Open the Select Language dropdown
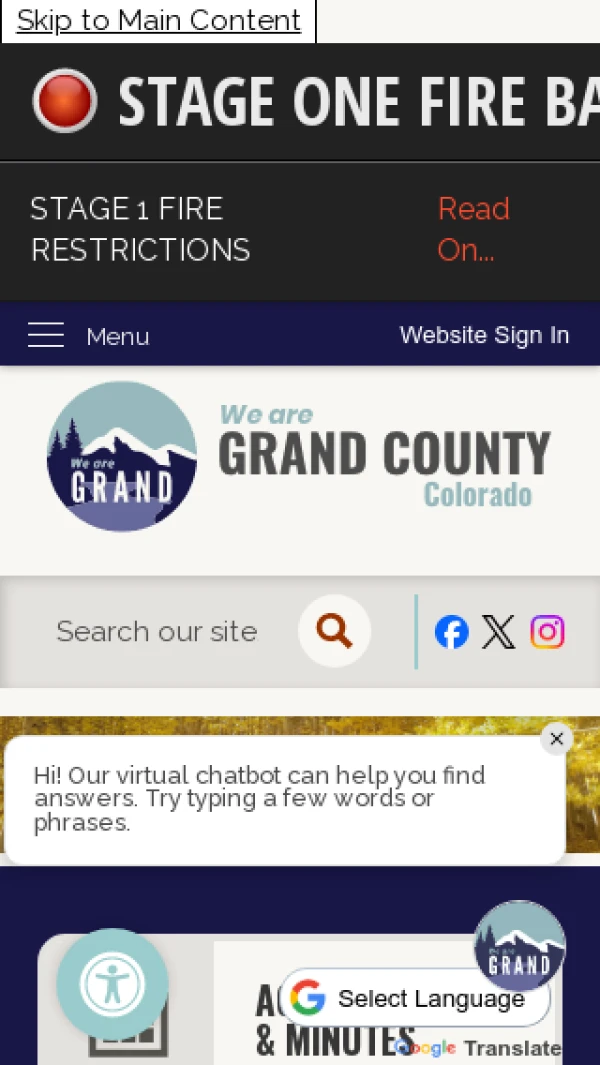 point(414,998)
